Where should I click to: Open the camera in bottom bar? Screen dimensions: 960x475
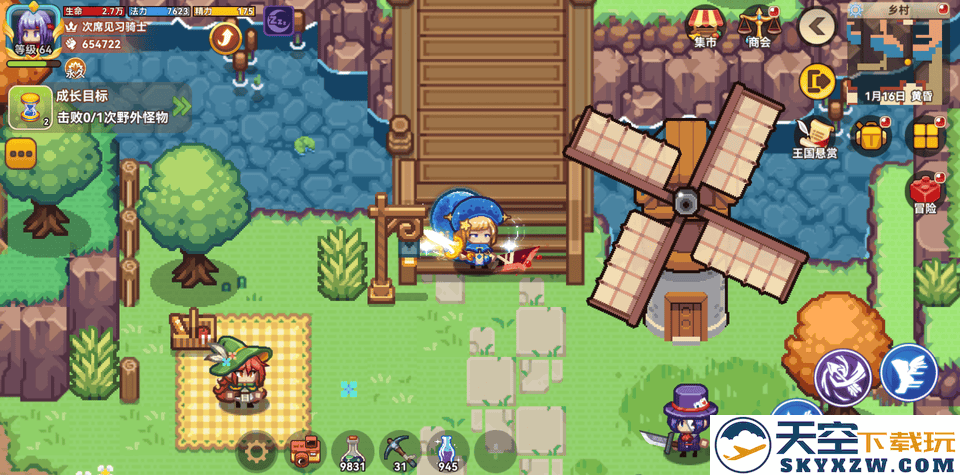click(304, 451)
